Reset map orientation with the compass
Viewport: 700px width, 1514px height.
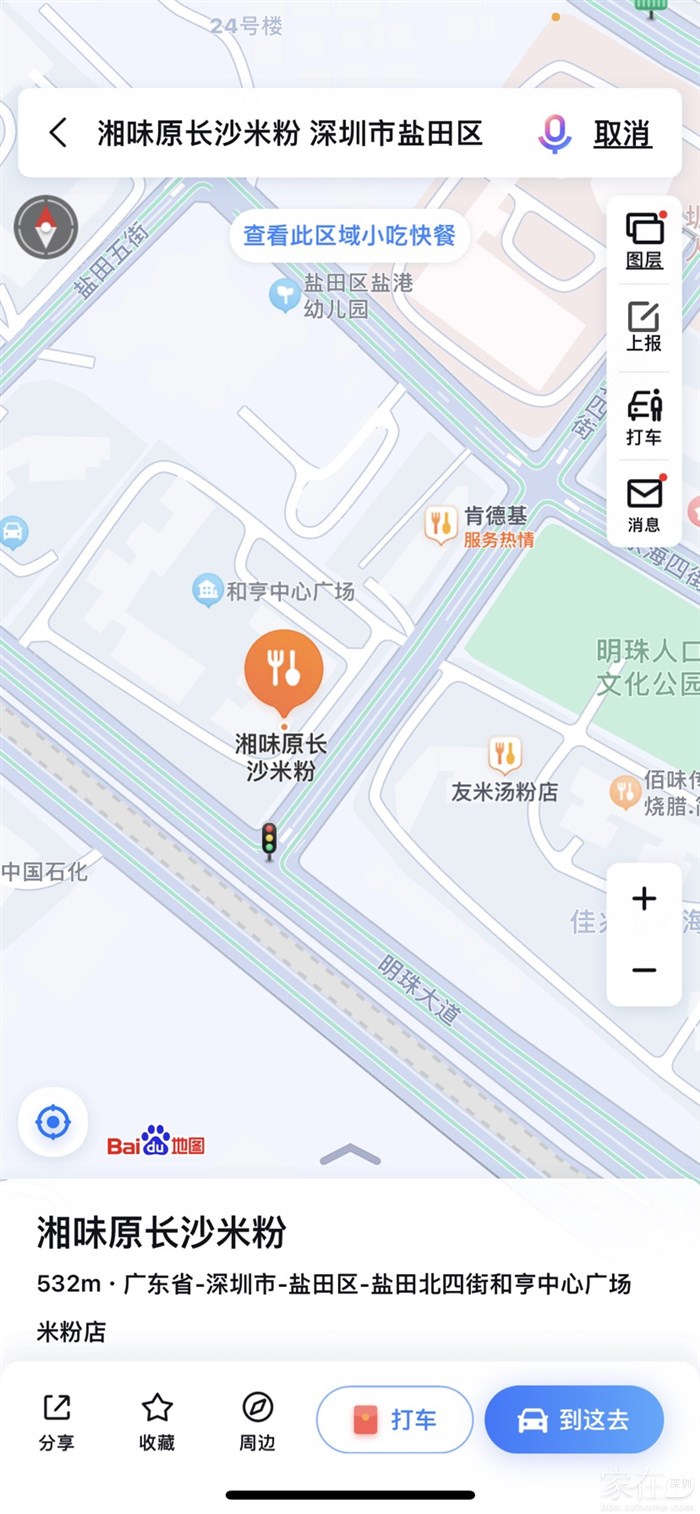[45, 226]
